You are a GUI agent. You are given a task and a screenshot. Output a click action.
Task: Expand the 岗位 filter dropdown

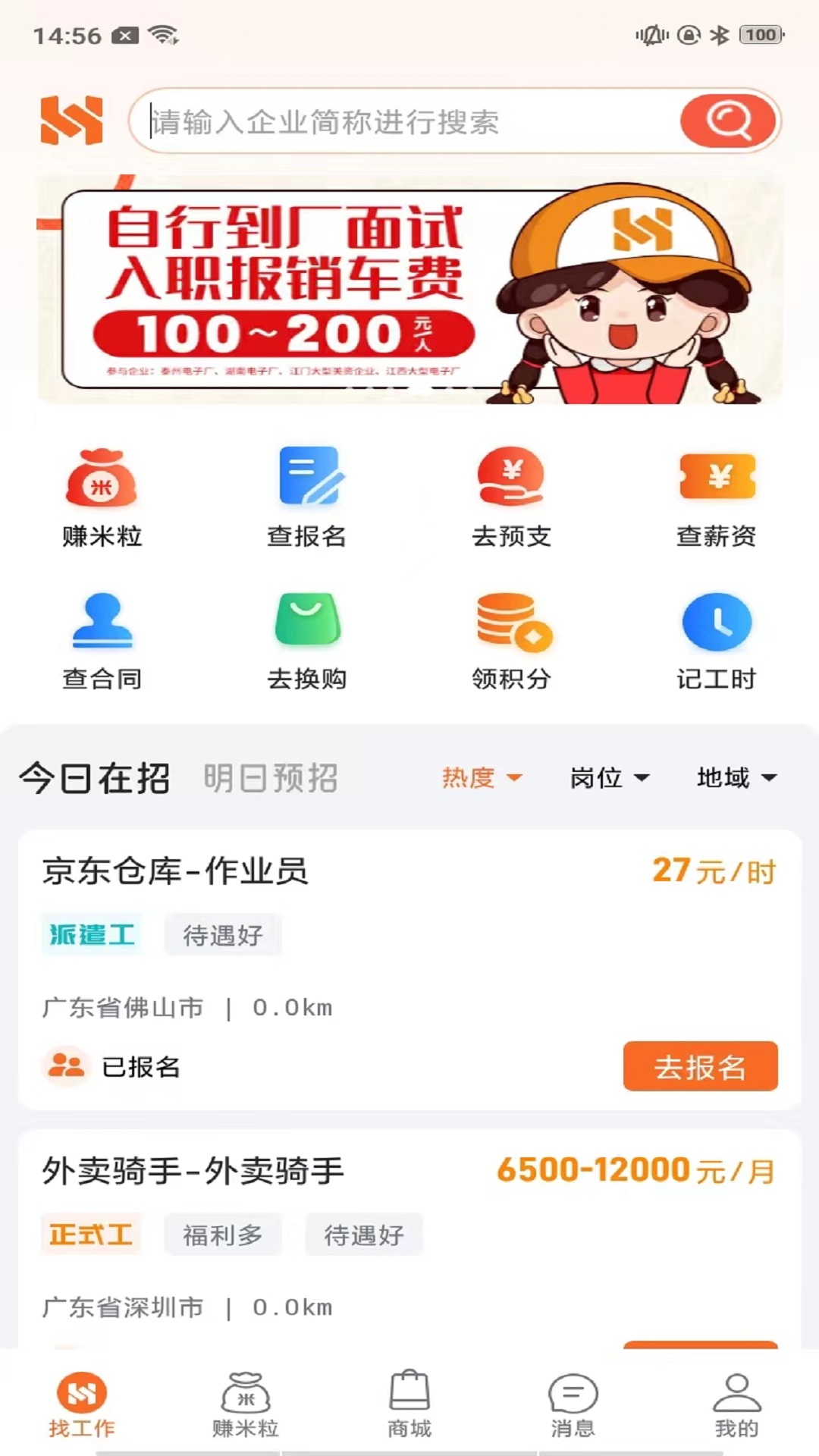(x=609, y=778)
